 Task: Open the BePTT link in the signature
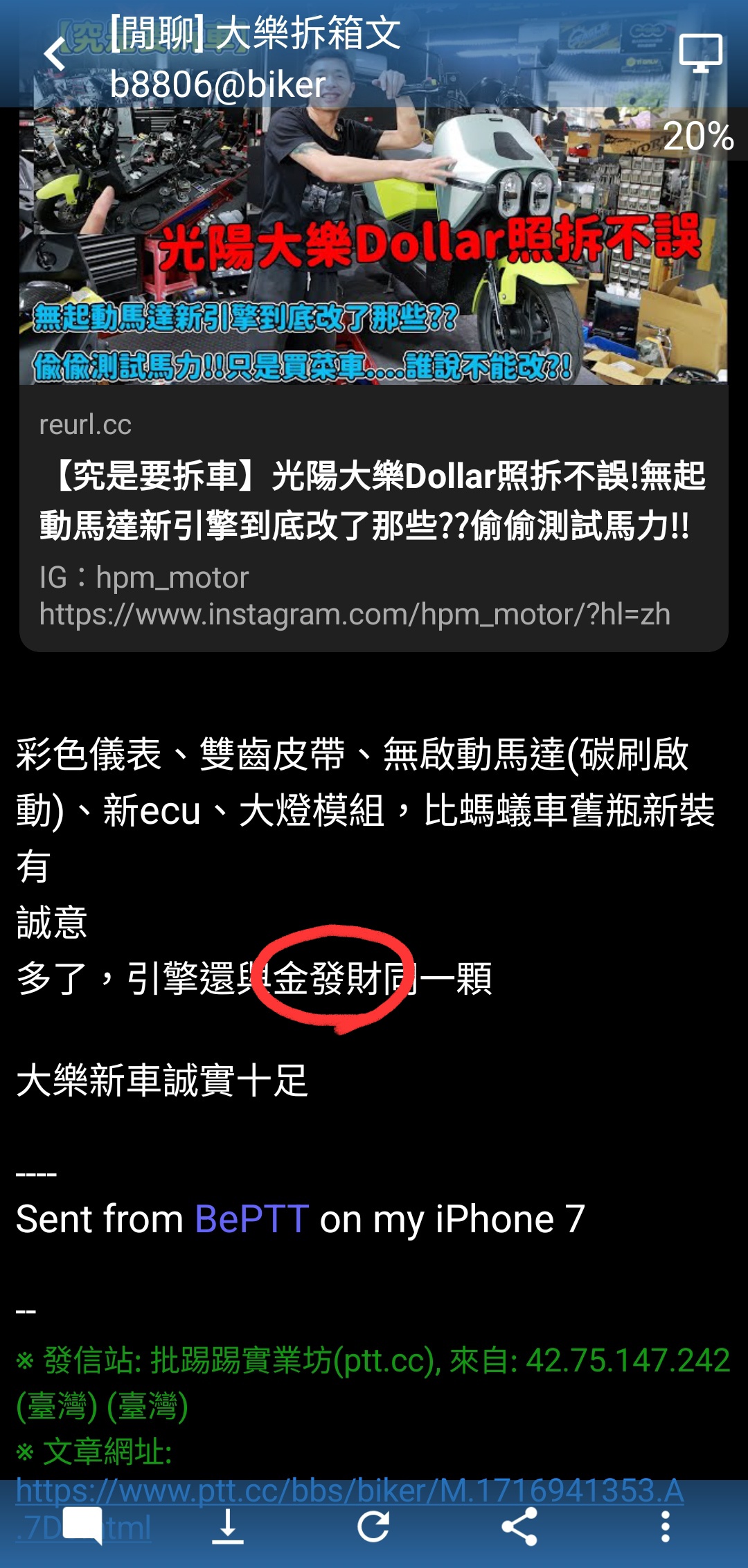(252, 1218)
